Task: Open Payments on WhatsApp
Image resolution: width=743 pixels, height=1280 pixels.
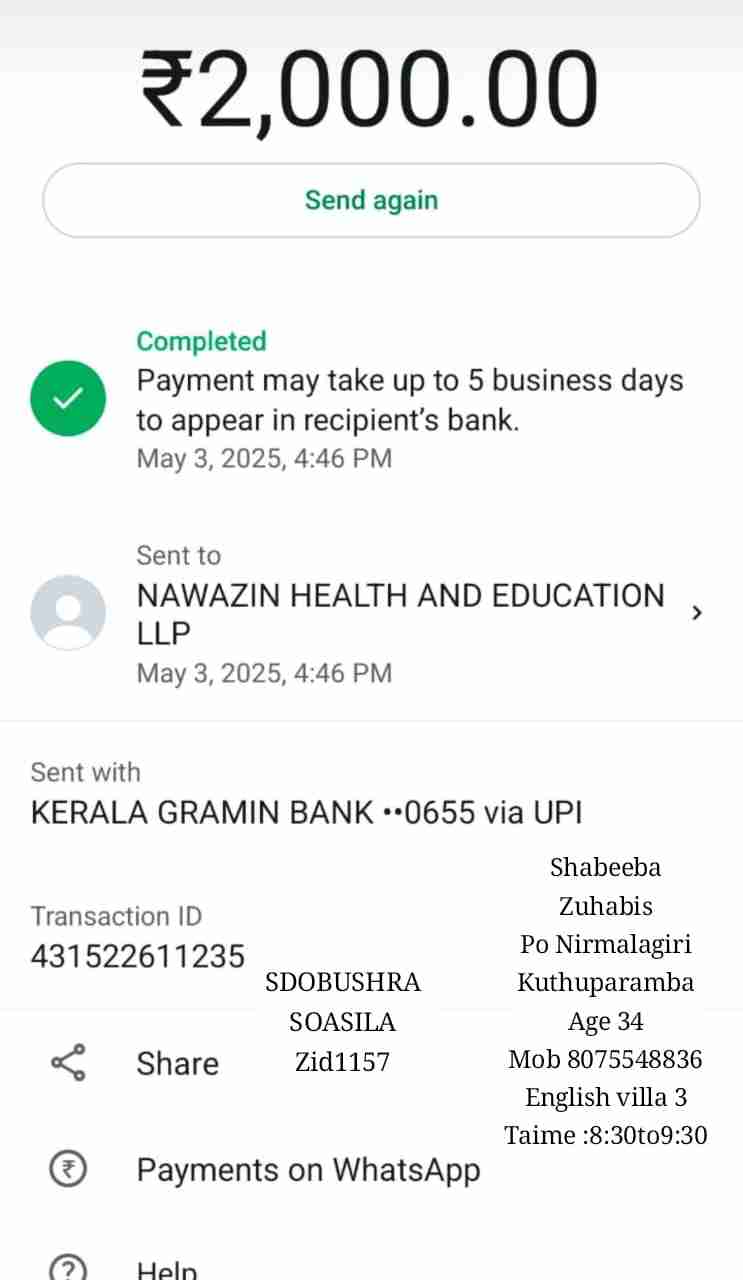Action: 308,1169
